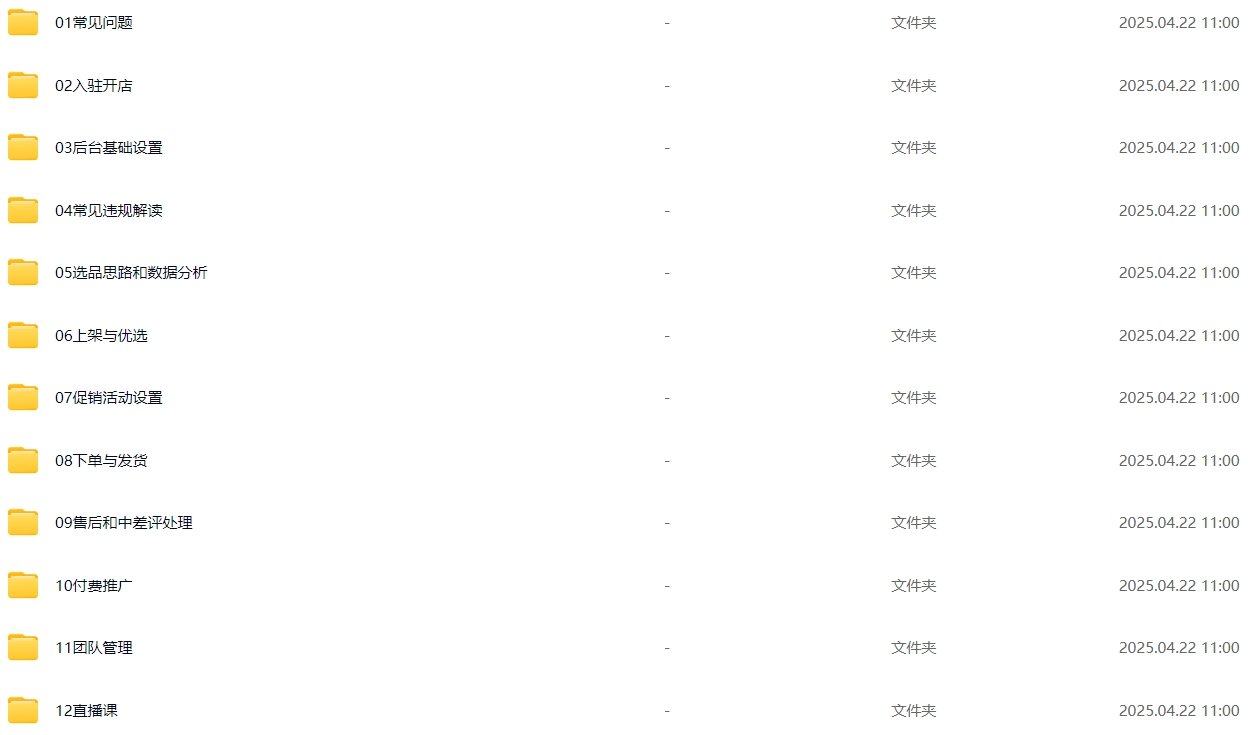
Task: Open the 12直播课 folder
Action: pos(86,711)
